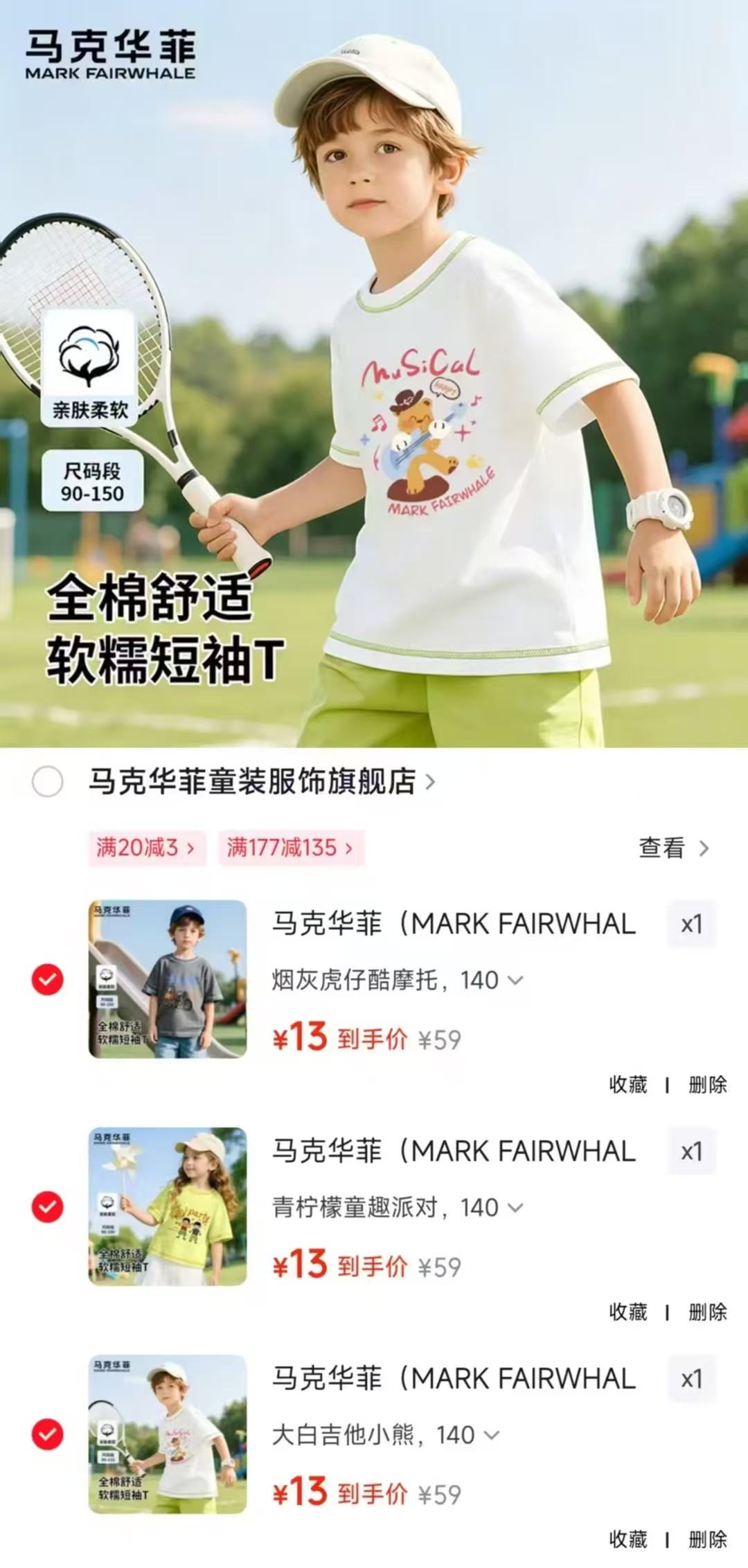Uncheck the 青柠檬童趣派对 item
Viewport: 748px width, 1568px height.
pos(48,1206)
